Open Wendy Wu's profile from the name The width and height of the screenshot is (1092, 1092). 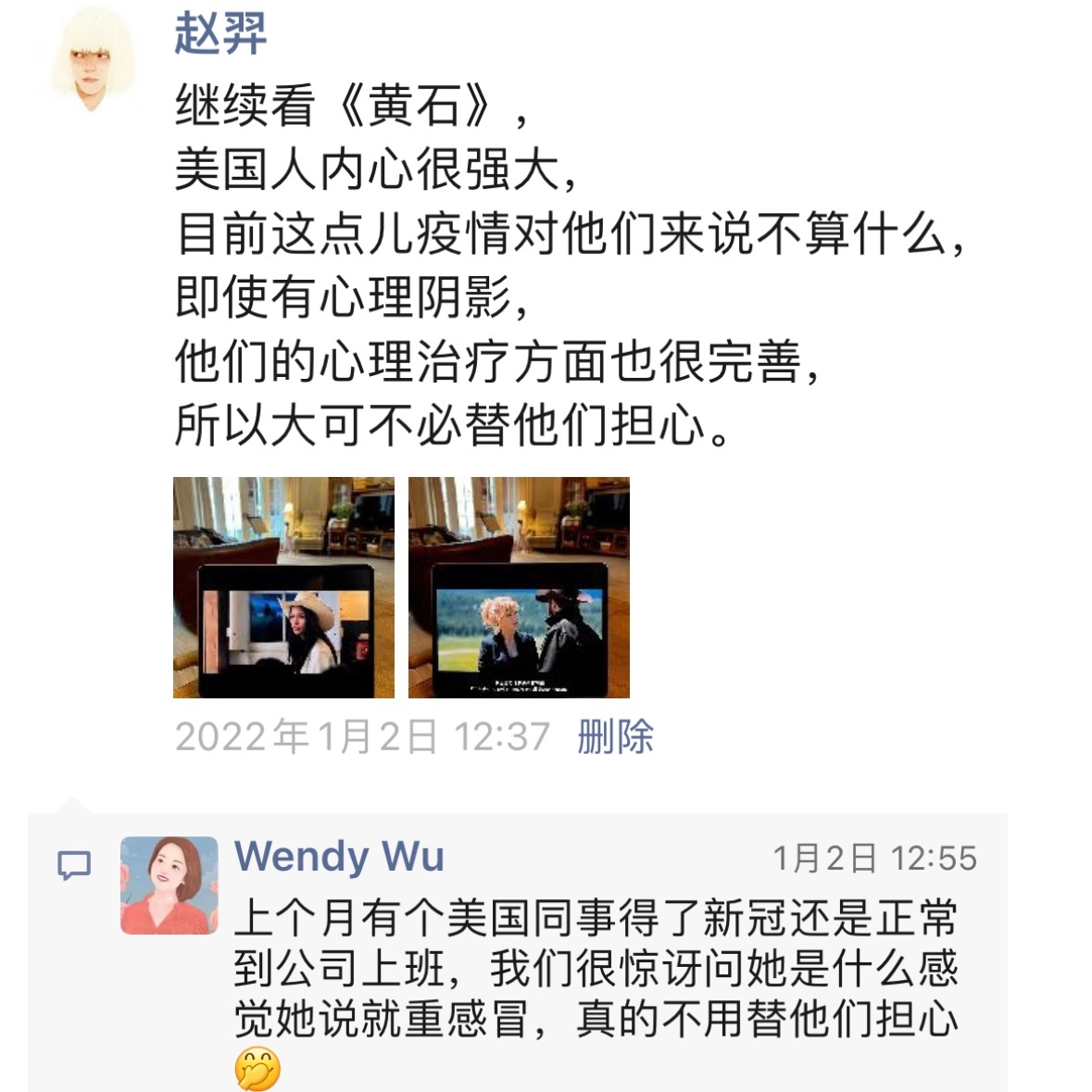click(339, 857)
